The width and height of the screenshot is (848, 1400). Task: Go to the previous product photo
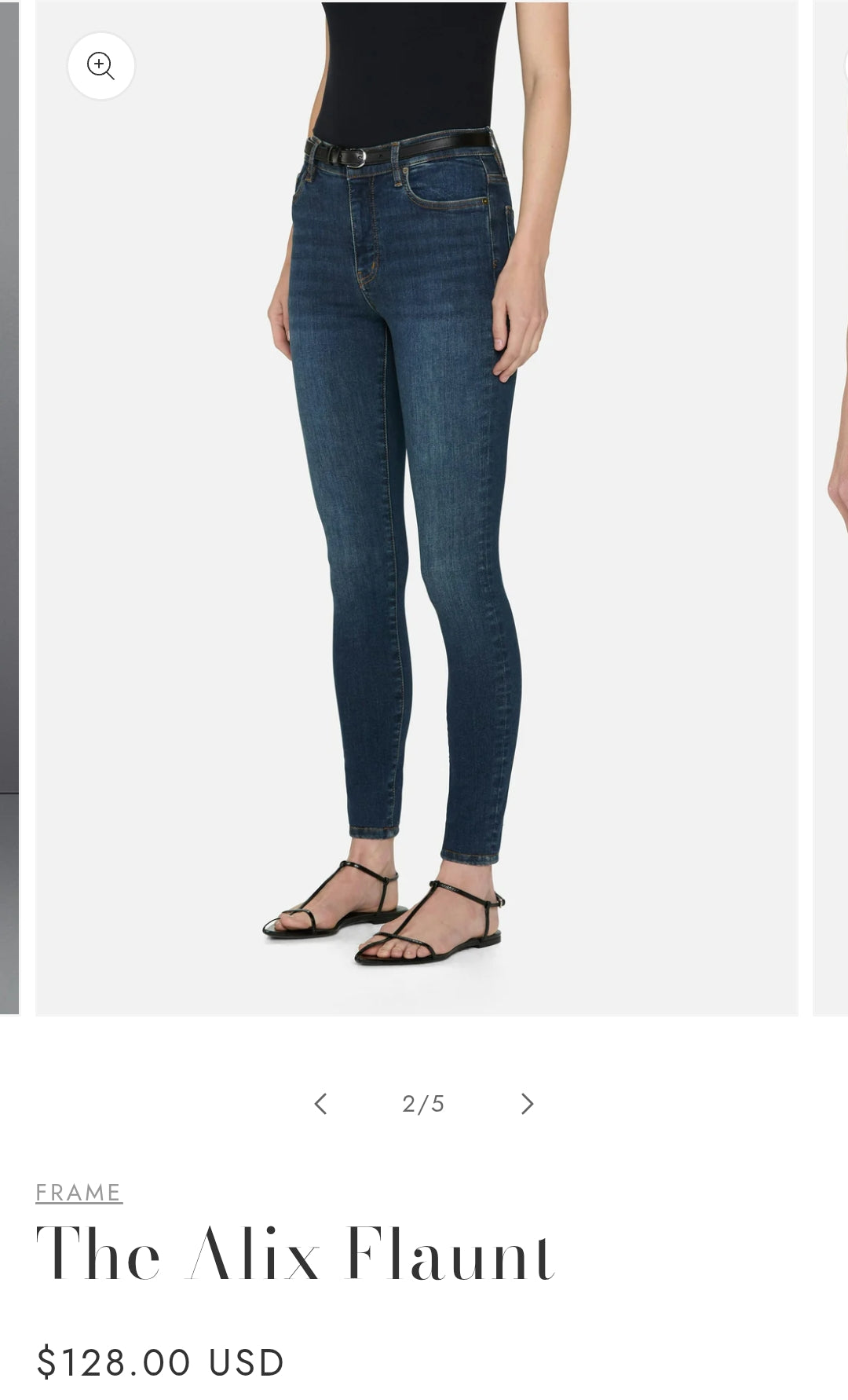point(320,1104)
